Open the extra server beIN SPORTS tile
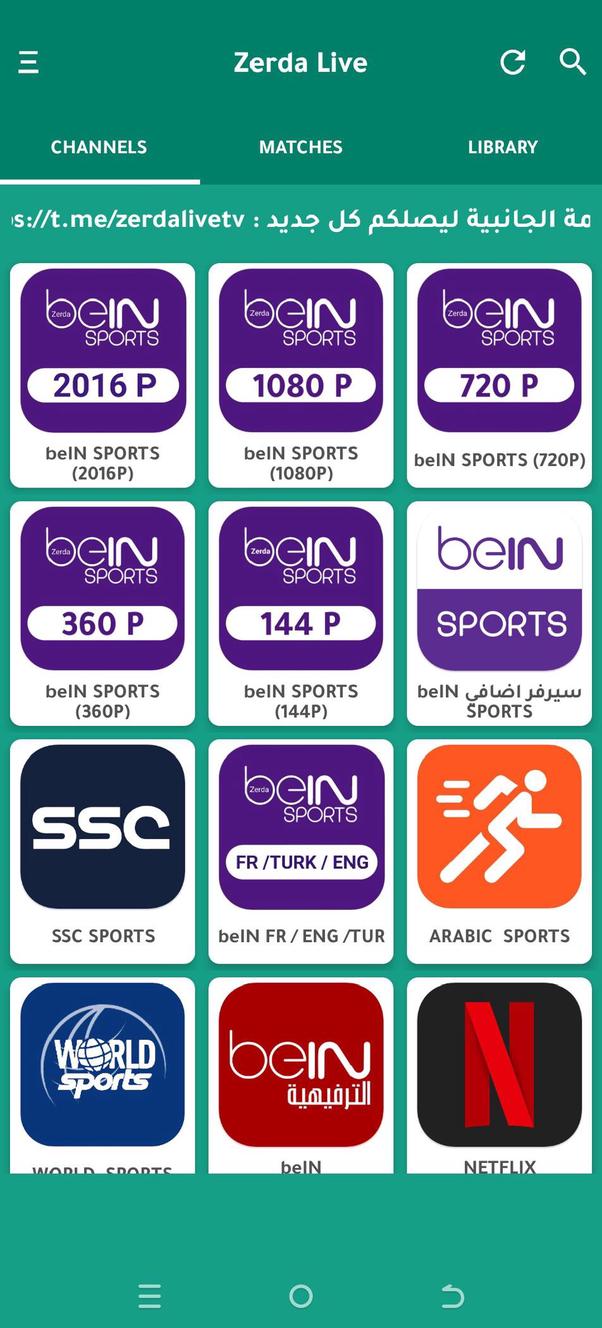 click(x=499, y=612)
